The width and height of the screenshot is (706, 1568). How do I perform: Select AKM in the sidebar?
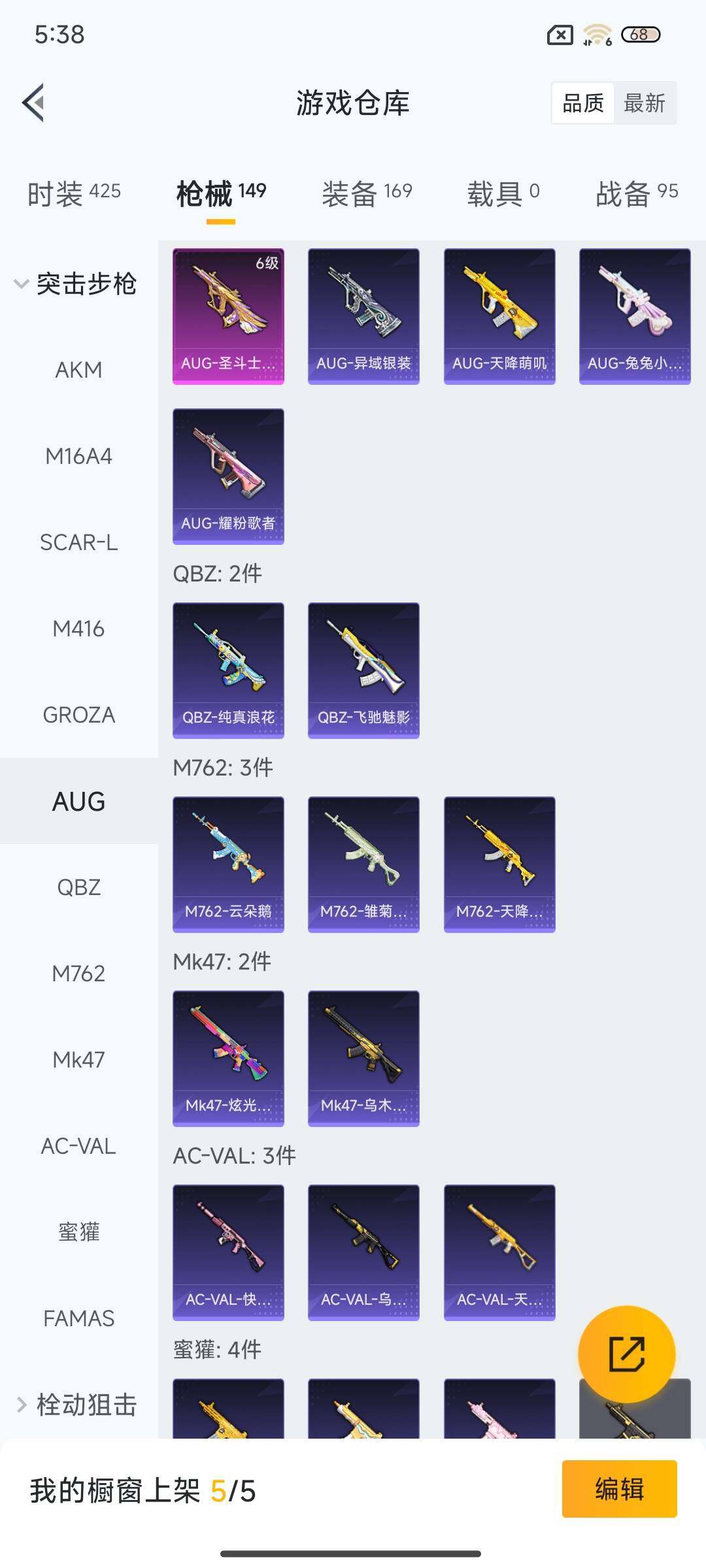[78, 370]
